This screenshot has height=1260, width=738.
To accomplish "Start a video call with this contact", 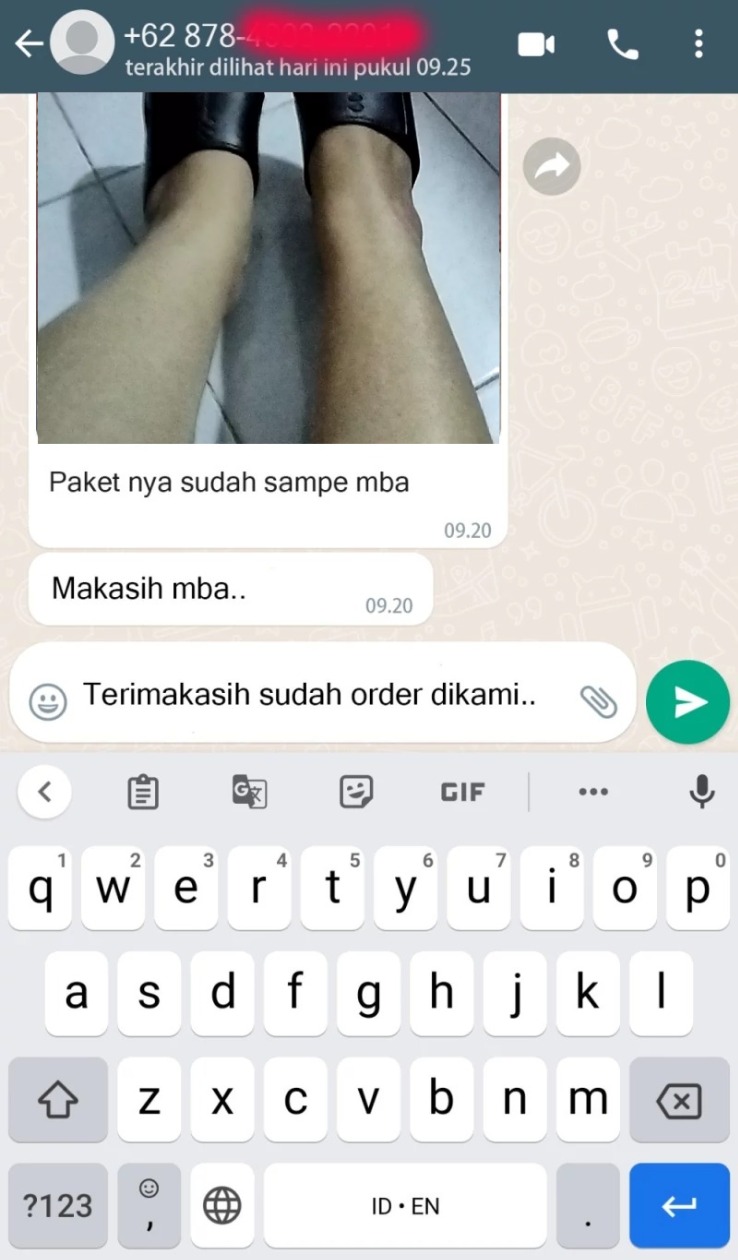I will click(536, 45).
